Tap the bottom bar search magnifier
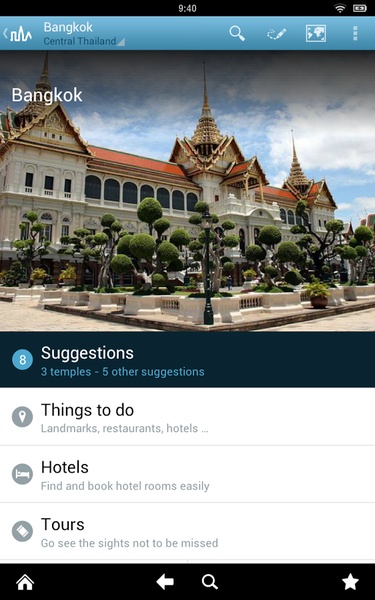375x600 pixels. [x=210, y=582]
